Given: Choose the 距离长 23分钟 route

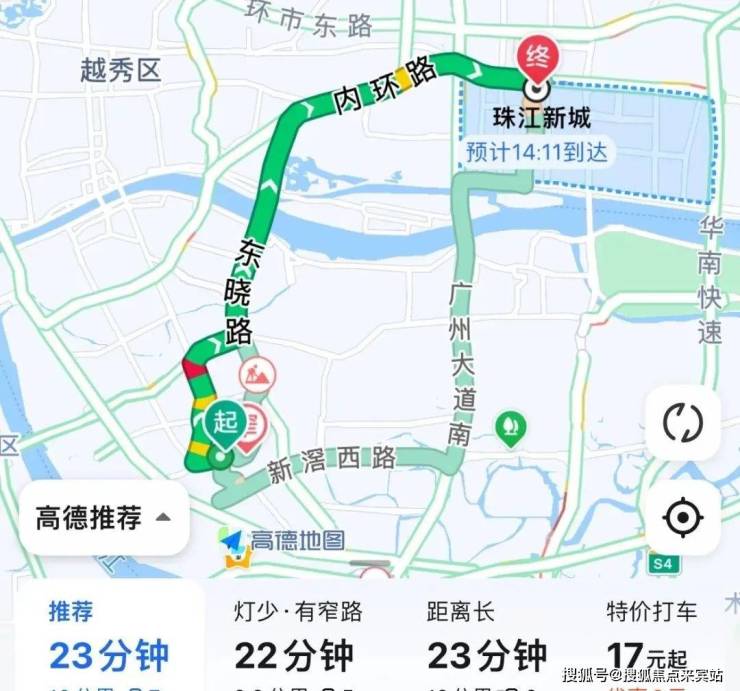Looking at the screenshot, I should 487,640.
